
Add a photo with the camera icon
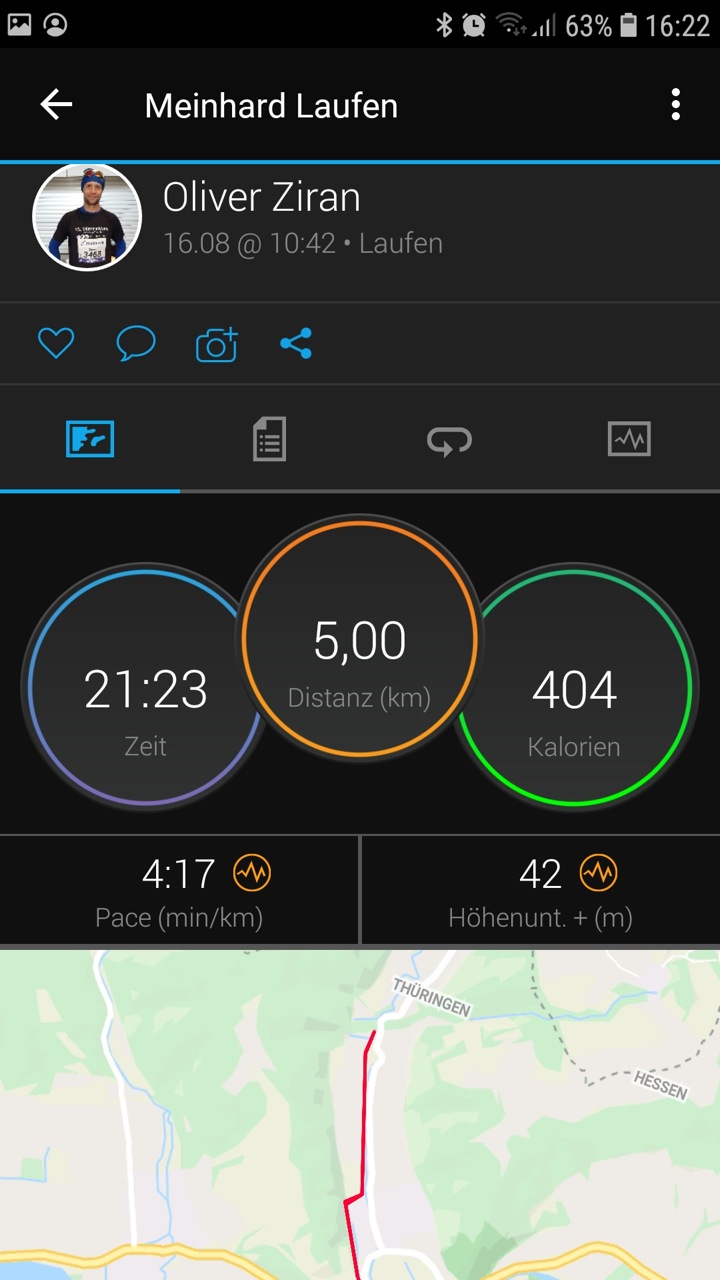click(x=216, y=344)
